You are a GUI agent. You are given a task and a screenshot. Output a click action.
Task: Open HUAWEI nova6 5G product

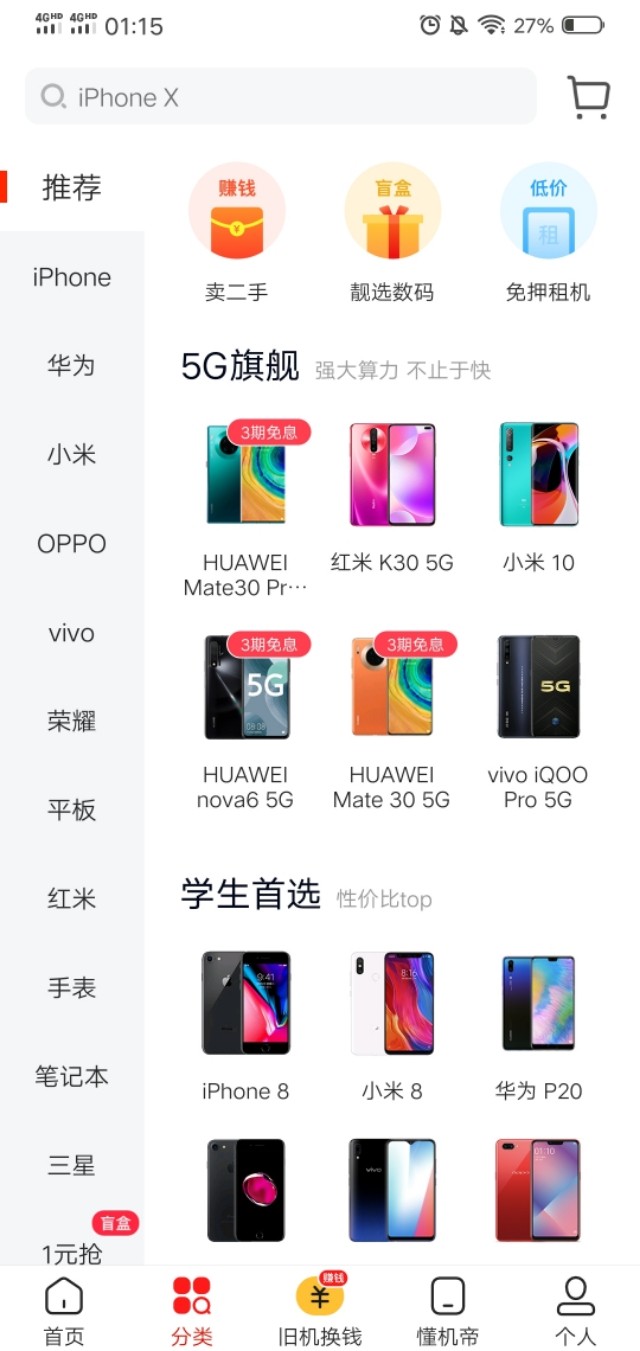[246, 715]
